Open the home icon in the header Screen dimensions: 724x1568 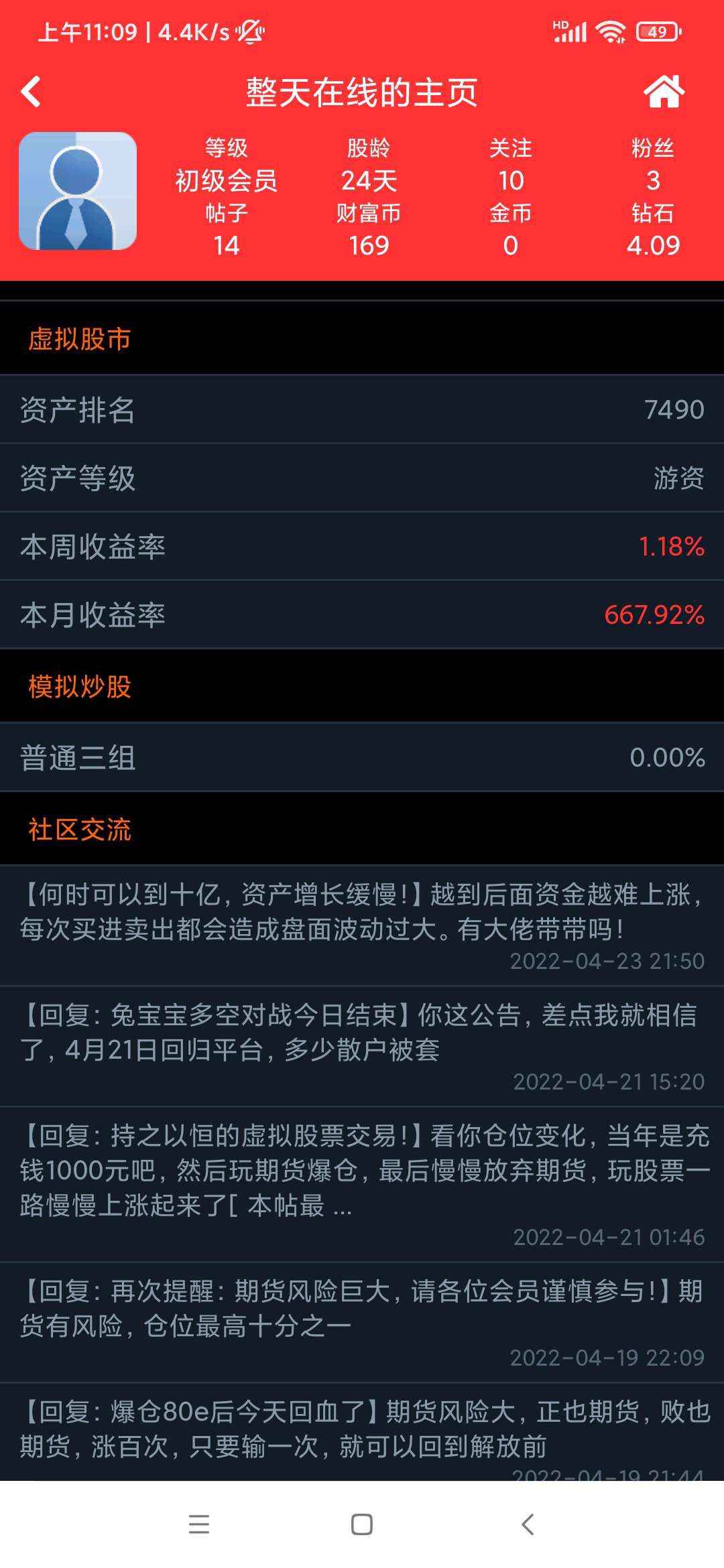[664, 92]
